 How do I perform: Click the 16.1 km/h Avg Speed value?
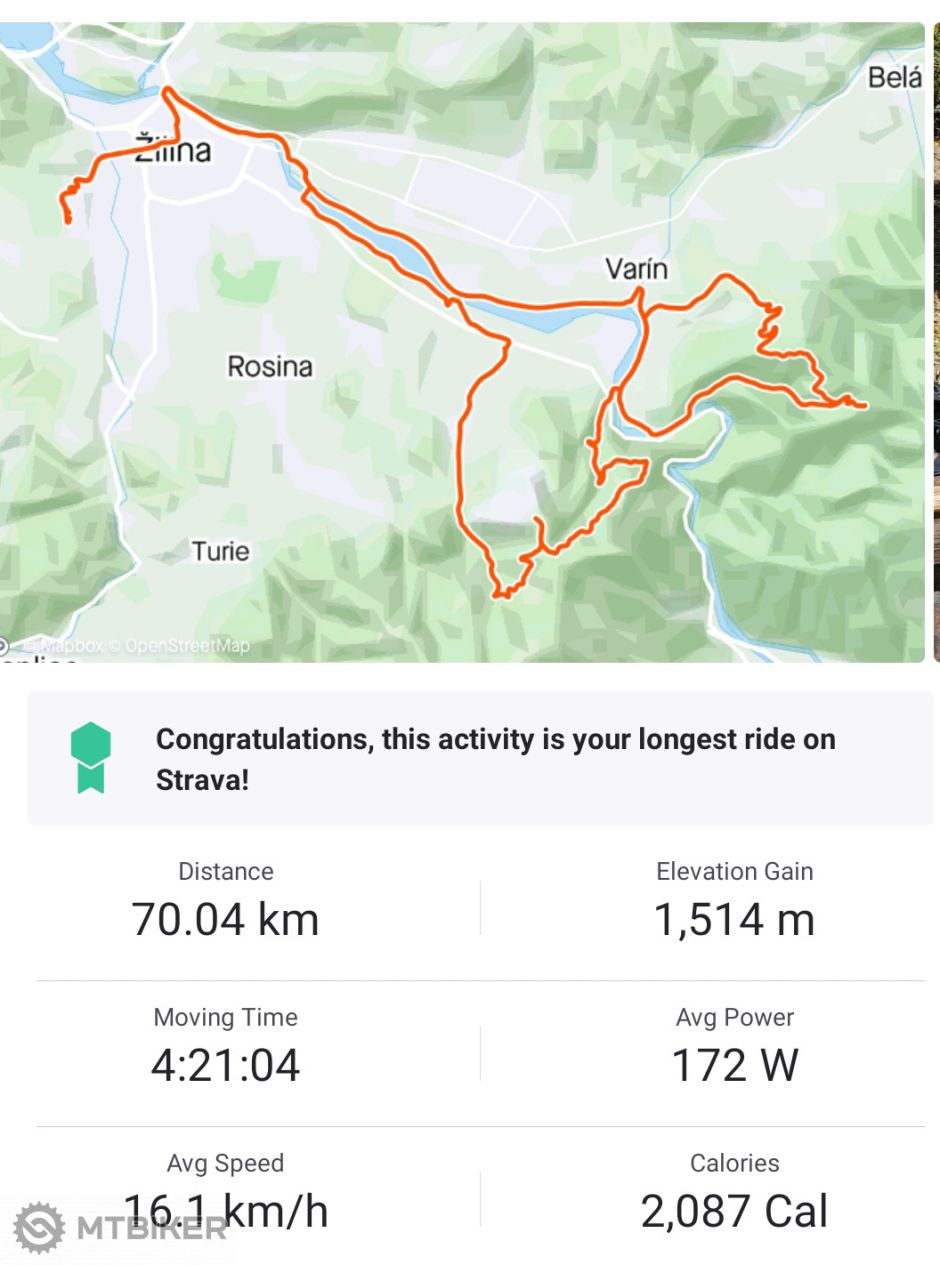click(x=225, y=1211)
